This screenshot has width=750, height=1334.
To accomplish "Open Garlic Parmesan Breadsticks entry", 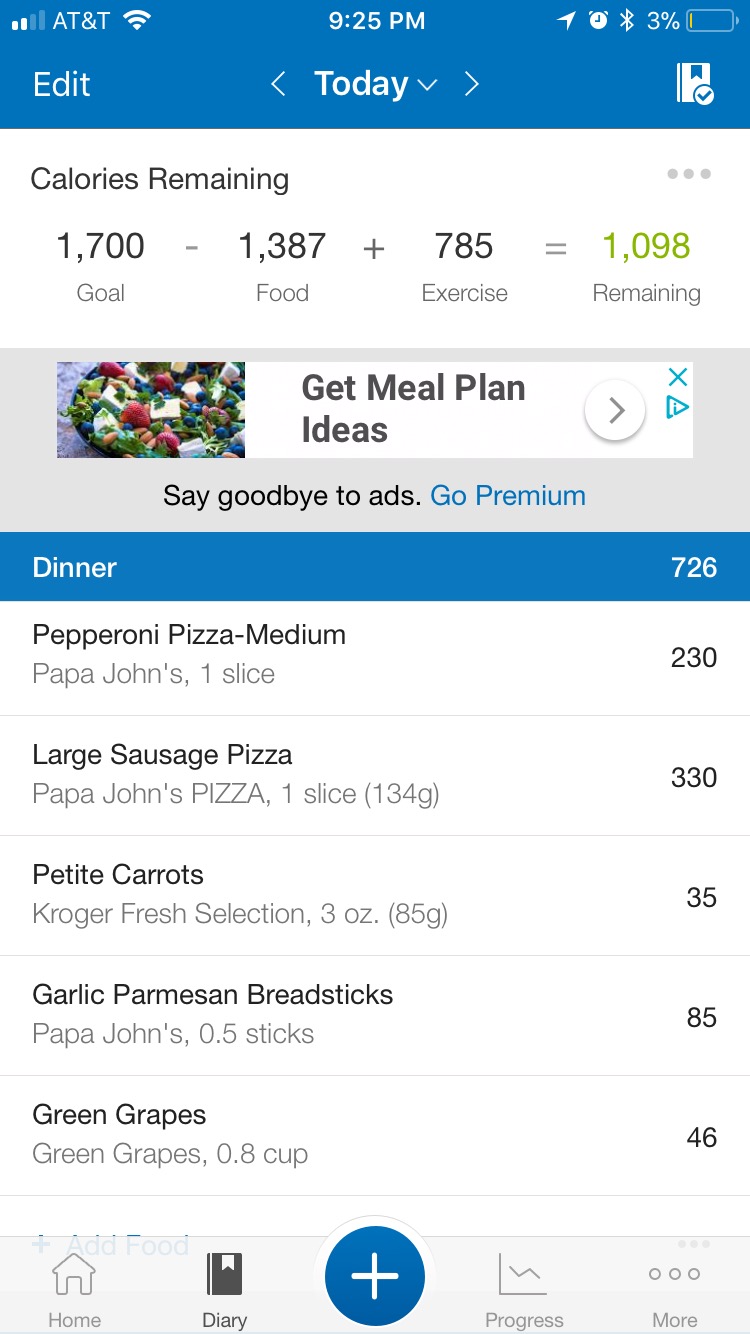I will 375,1016.
